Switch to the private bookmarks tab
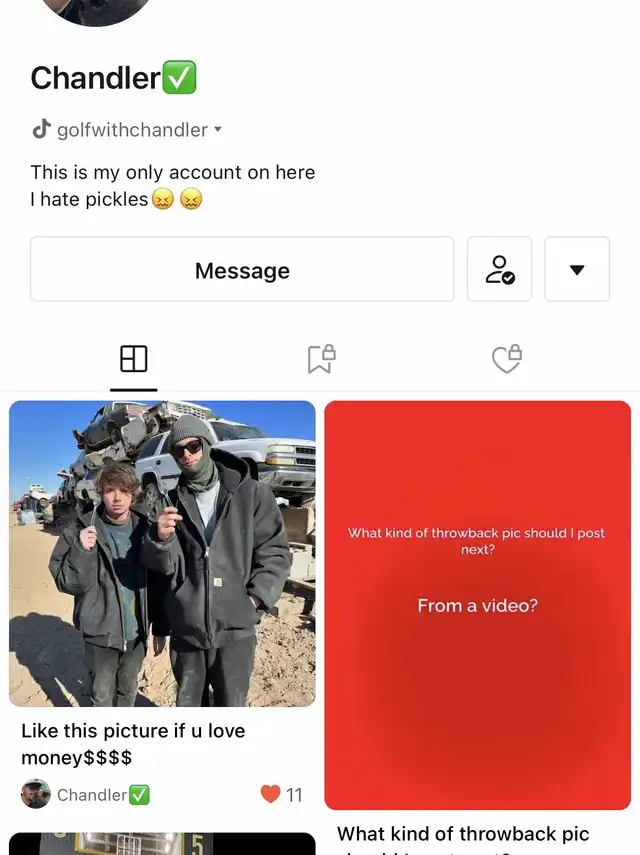This screenshot has width=640, height=855. point(320,359)
